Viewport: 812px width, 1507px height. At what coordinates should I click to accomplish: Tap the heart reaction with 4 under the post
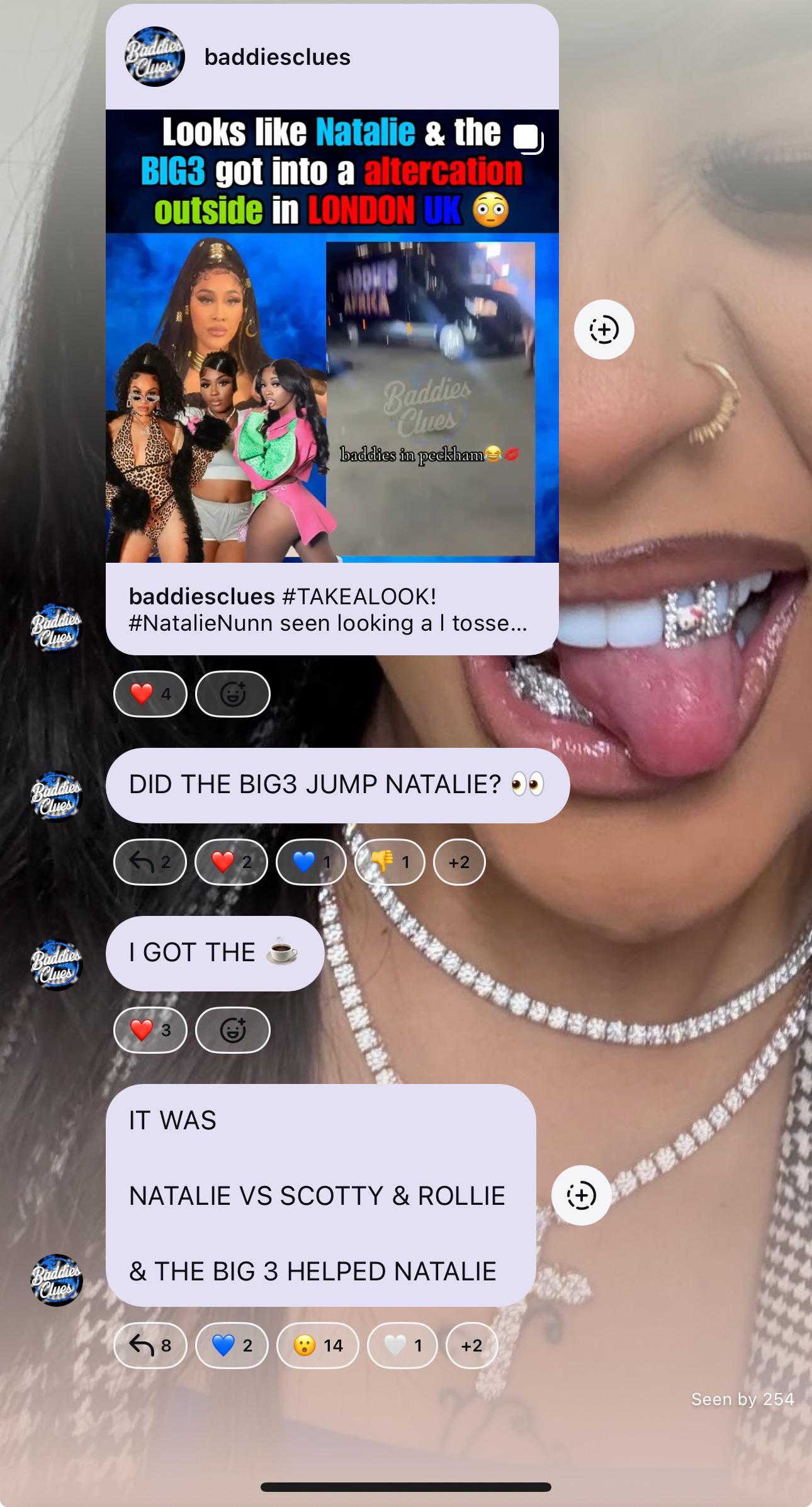point(150,694)
